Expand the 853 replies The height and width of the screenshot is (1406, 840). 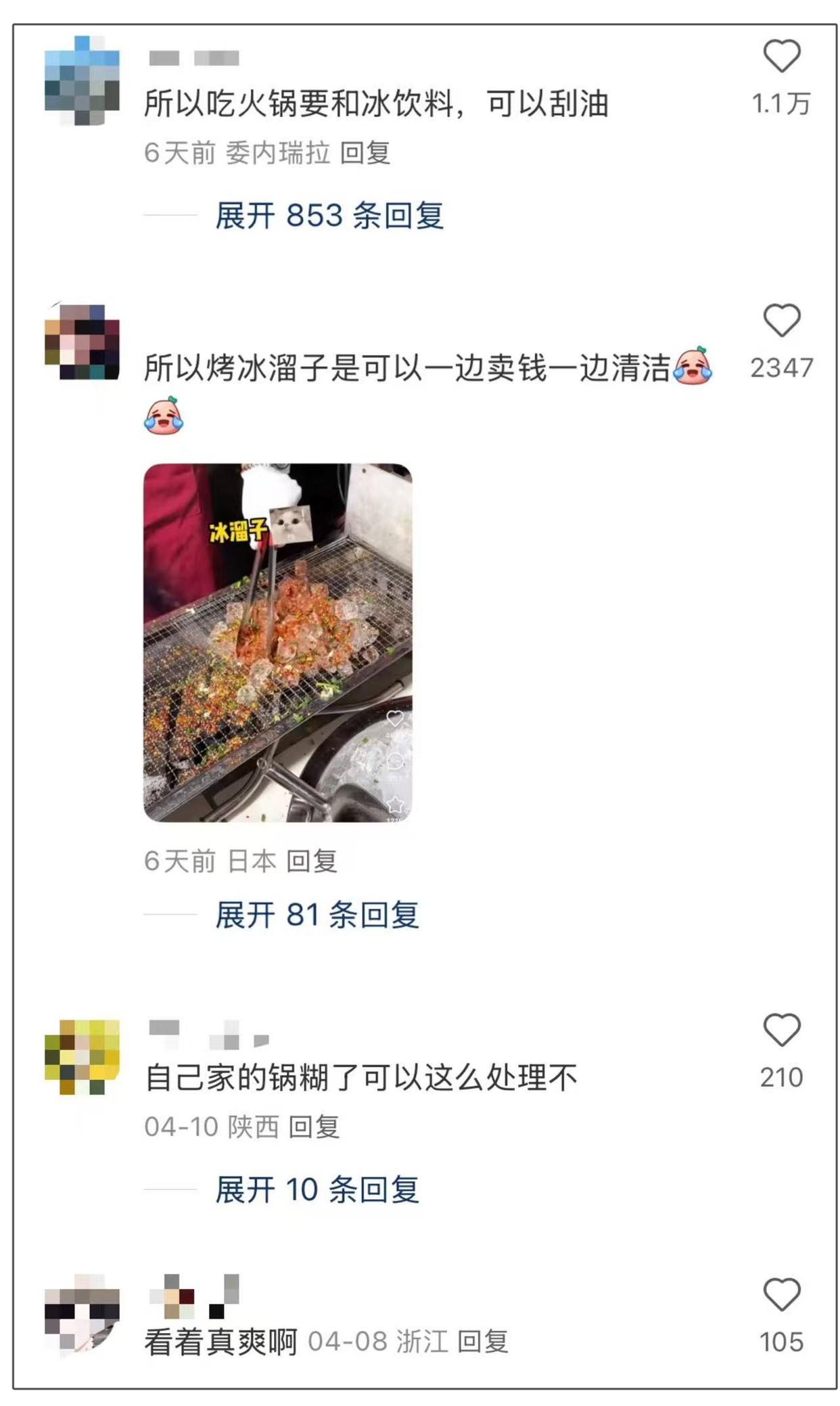point(329,216)
